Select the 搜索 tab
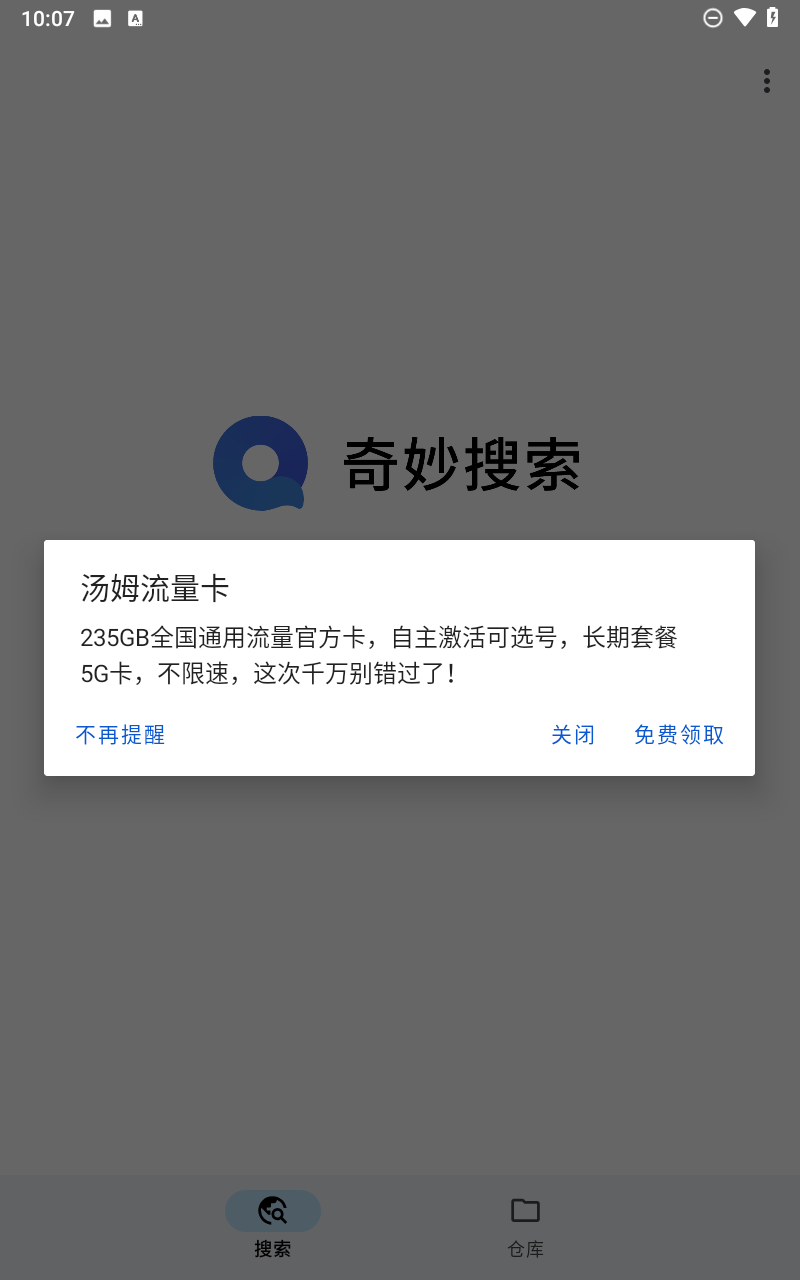800x1280 pixels. pyautogui.click(x=273, y=1226)
